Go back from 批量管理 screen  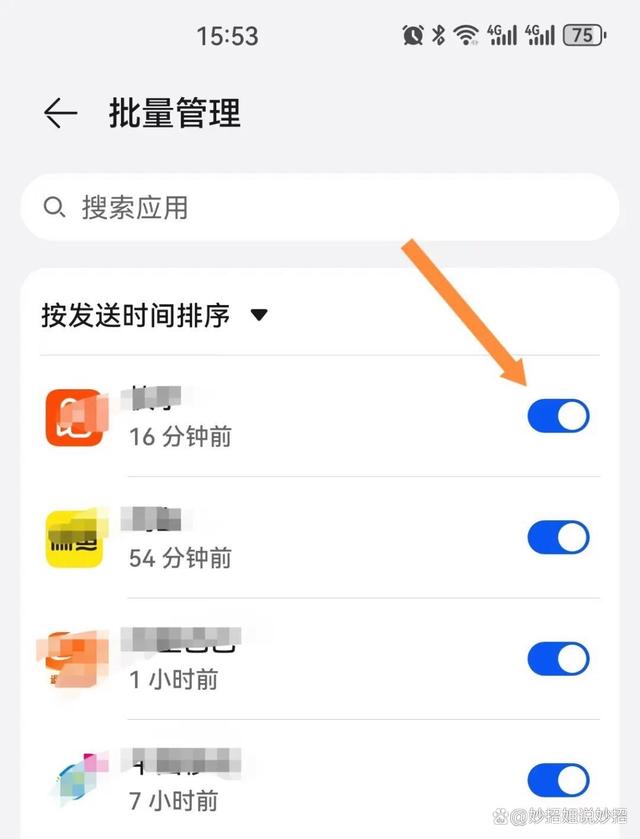coord(60,113)
